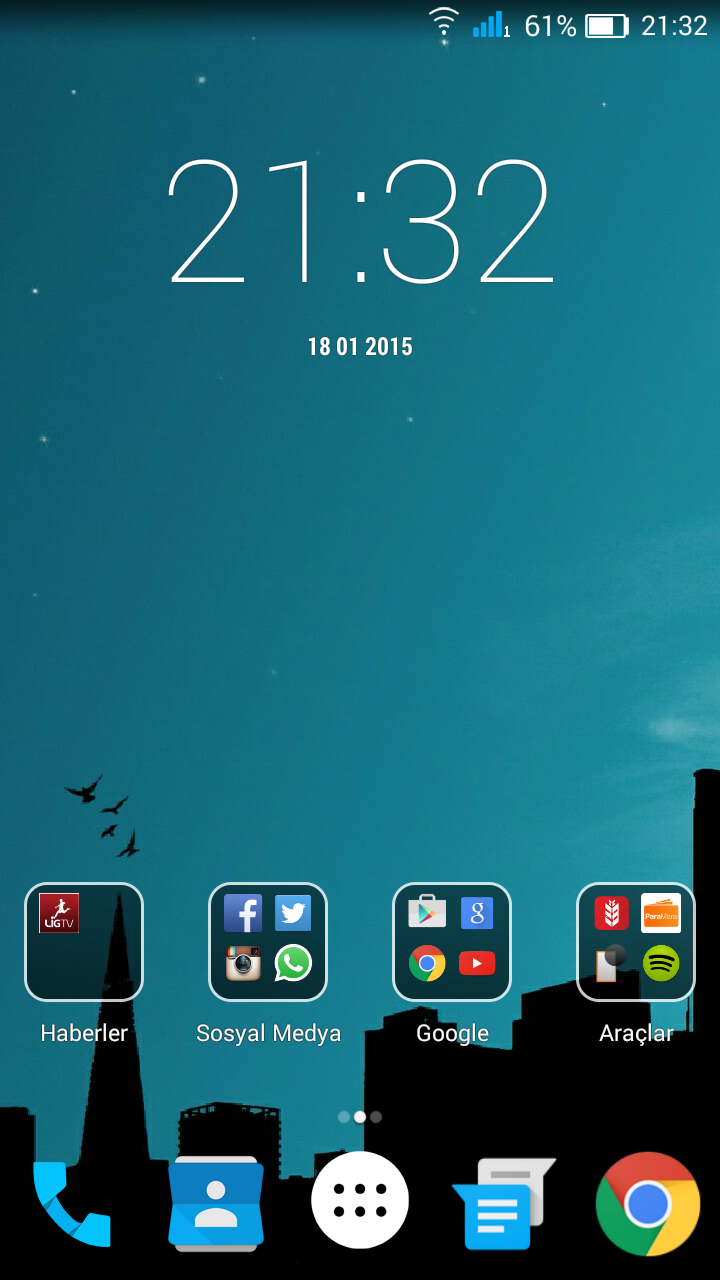Screen dimensions: 720x1280
Task: Open the Contacts app in the dock
Action: (x=215, y=1203)
